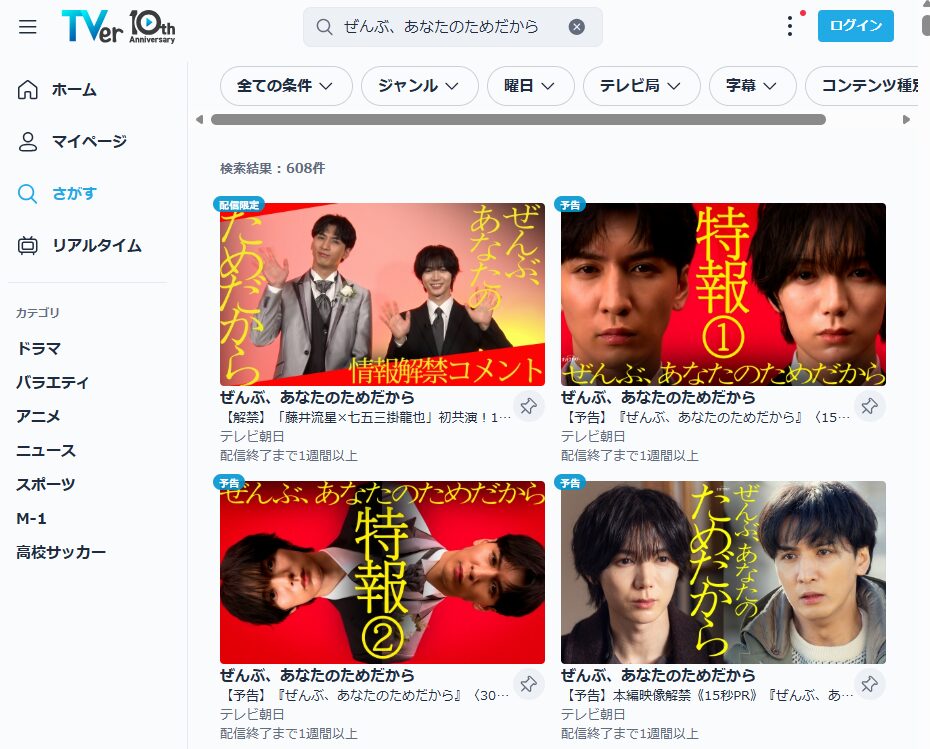Screen dimensions: 930x749
Task: Open the 情報解禁コメント video
Action: click(382, 295)
